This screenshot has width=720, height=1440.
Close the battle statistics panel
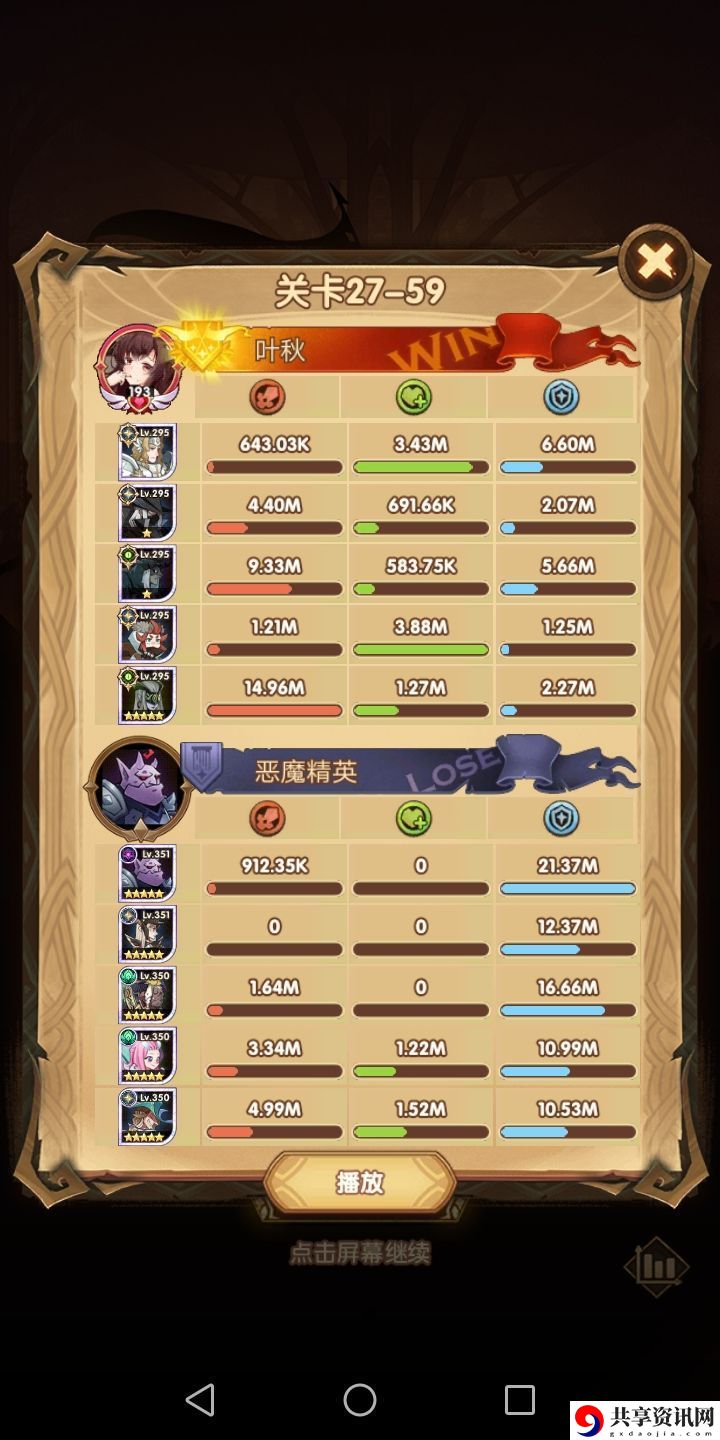pos(655,262)
